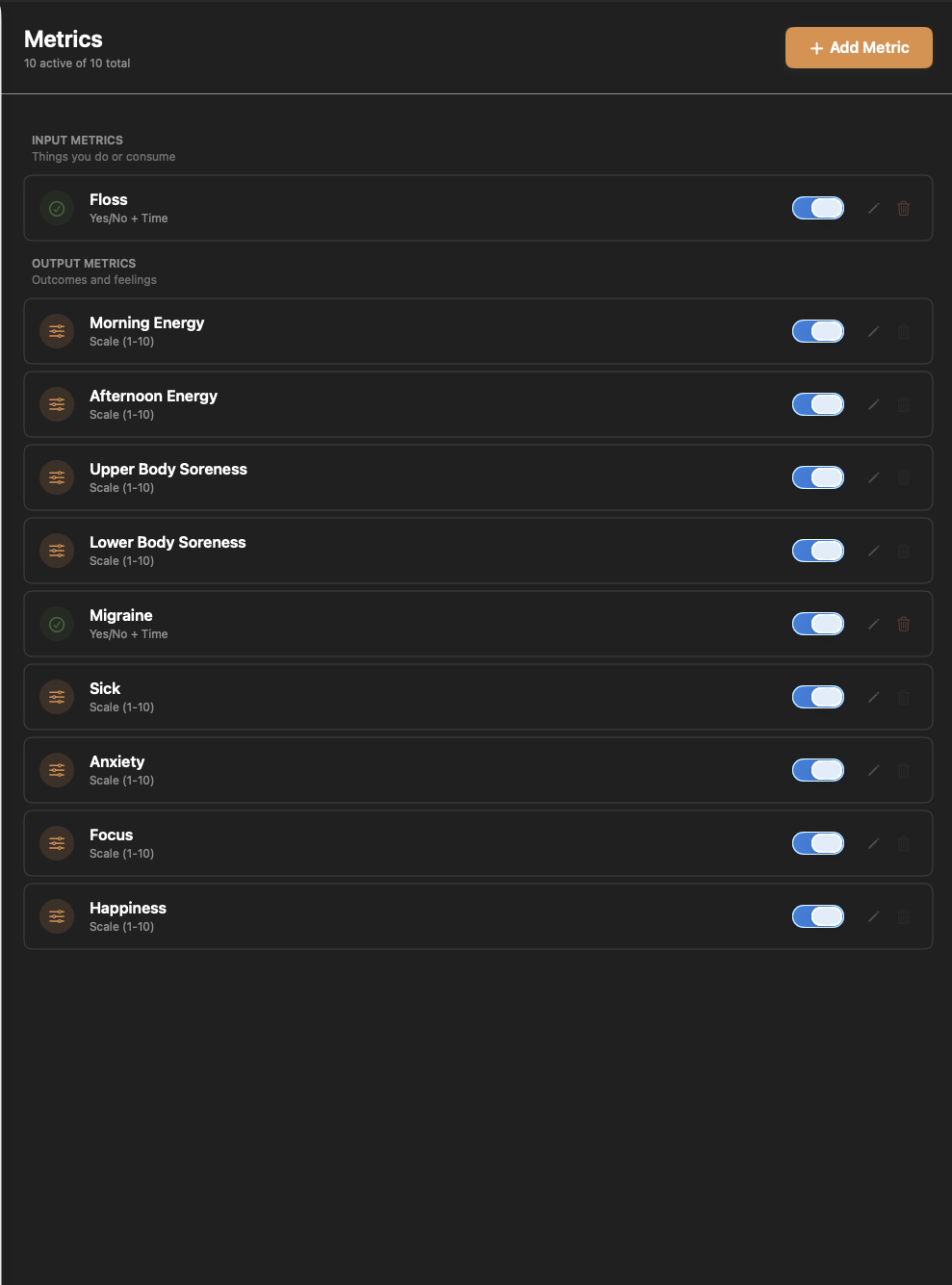Image resolution: width=952 pixels, height=1285 pixels.
Task: Open the edit pencil for Happiness
Action: point(873,915)
